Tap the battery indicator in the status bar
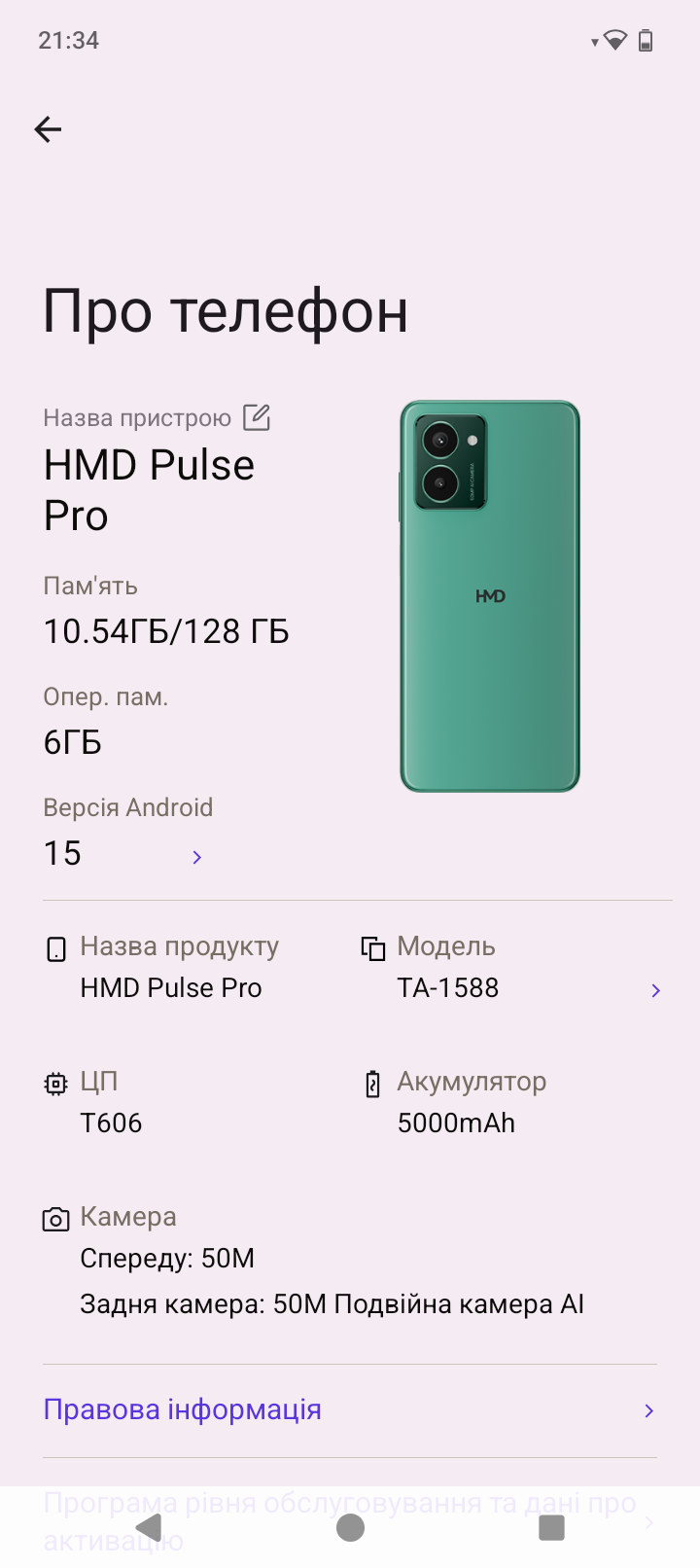The width and height of the screenshot is (700, 1568). pyautogui.click(x=644, y=41)
